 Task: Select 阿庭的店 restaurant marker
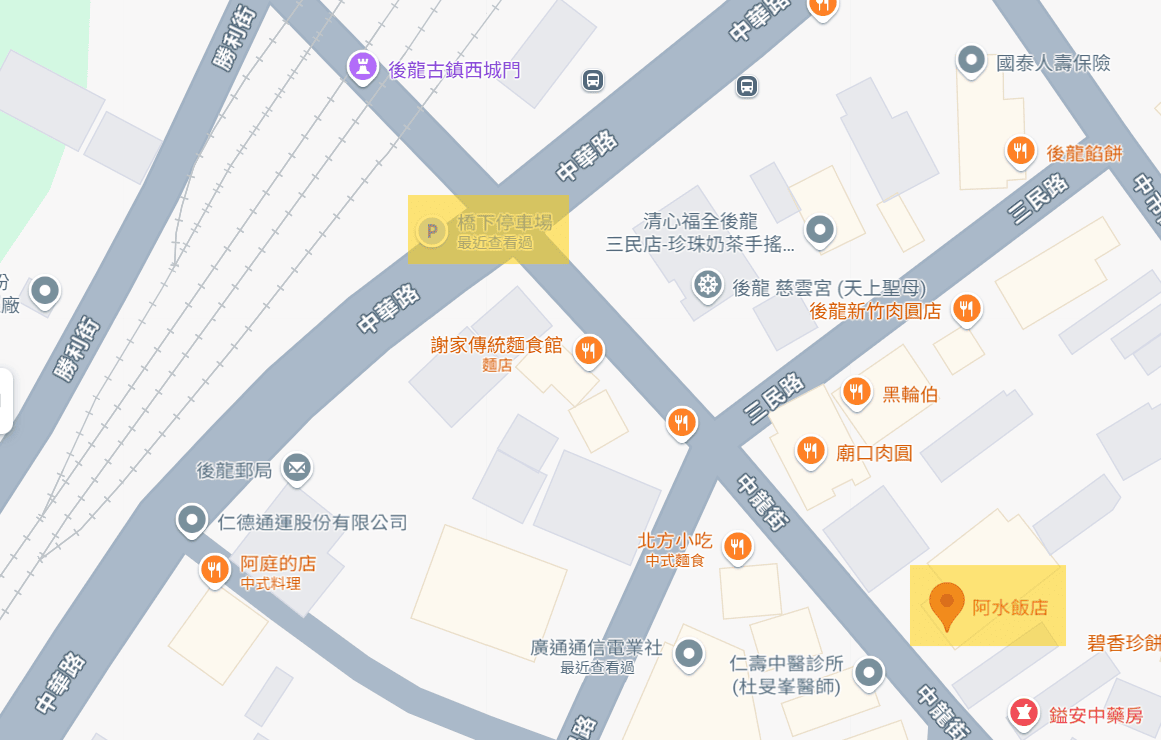pyautogui.click(x=214, y=570)
